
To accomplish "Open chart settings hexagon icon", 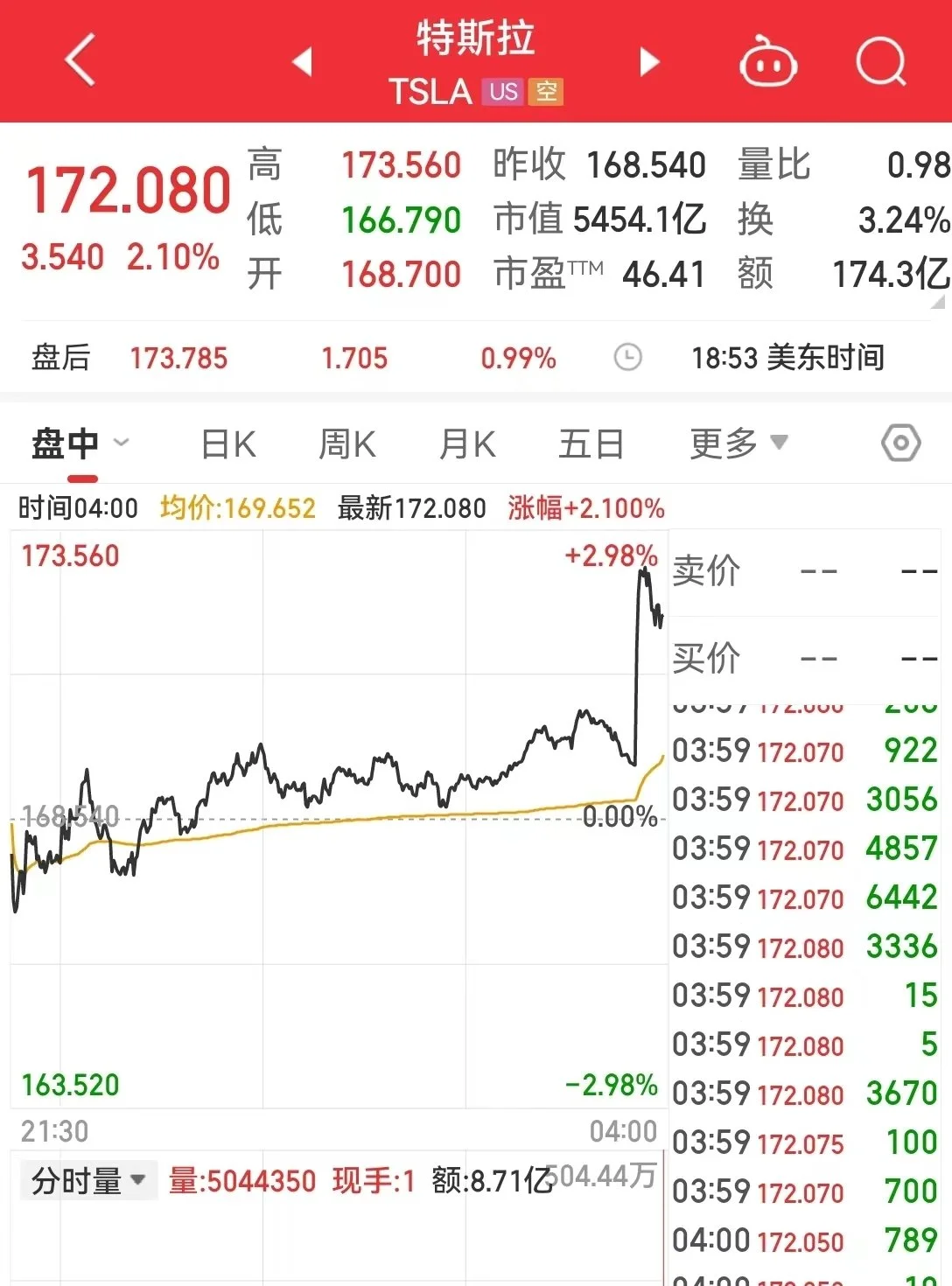I will tap(900, 444).
